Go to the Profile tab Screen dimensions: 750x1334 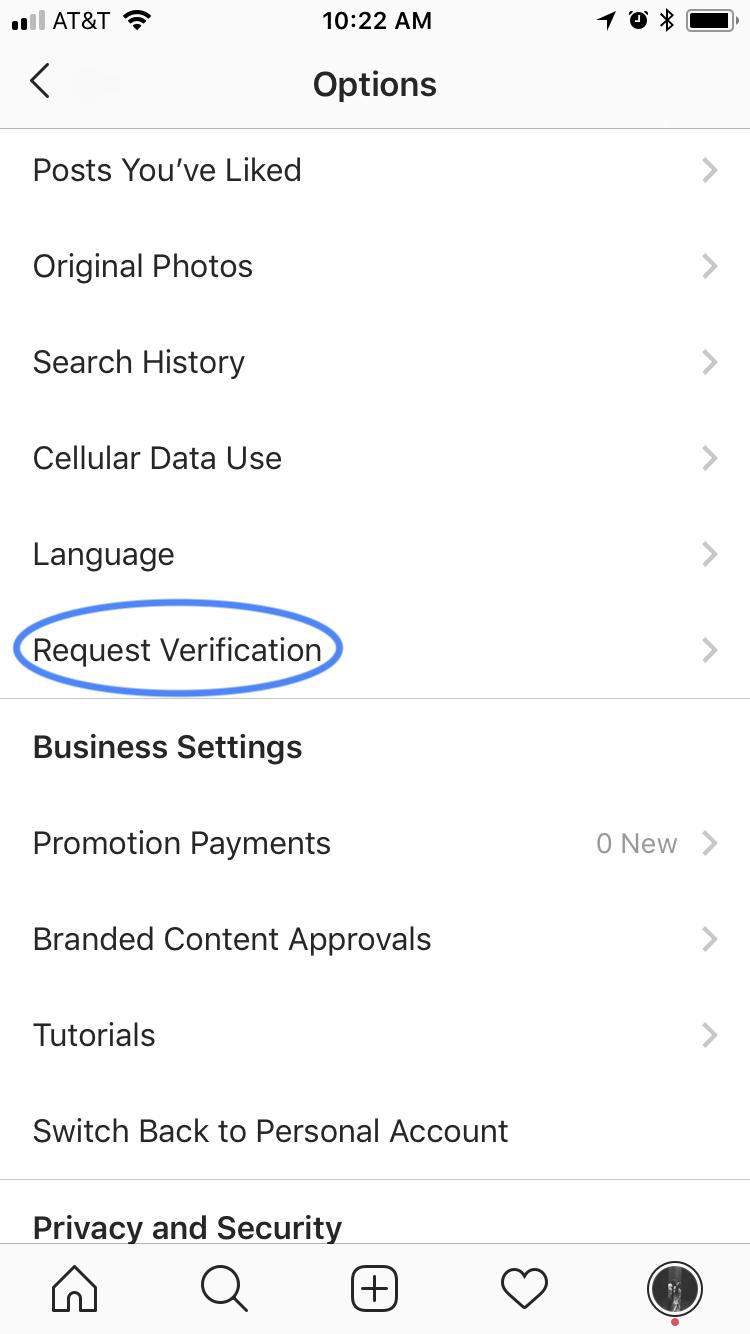675,1288
